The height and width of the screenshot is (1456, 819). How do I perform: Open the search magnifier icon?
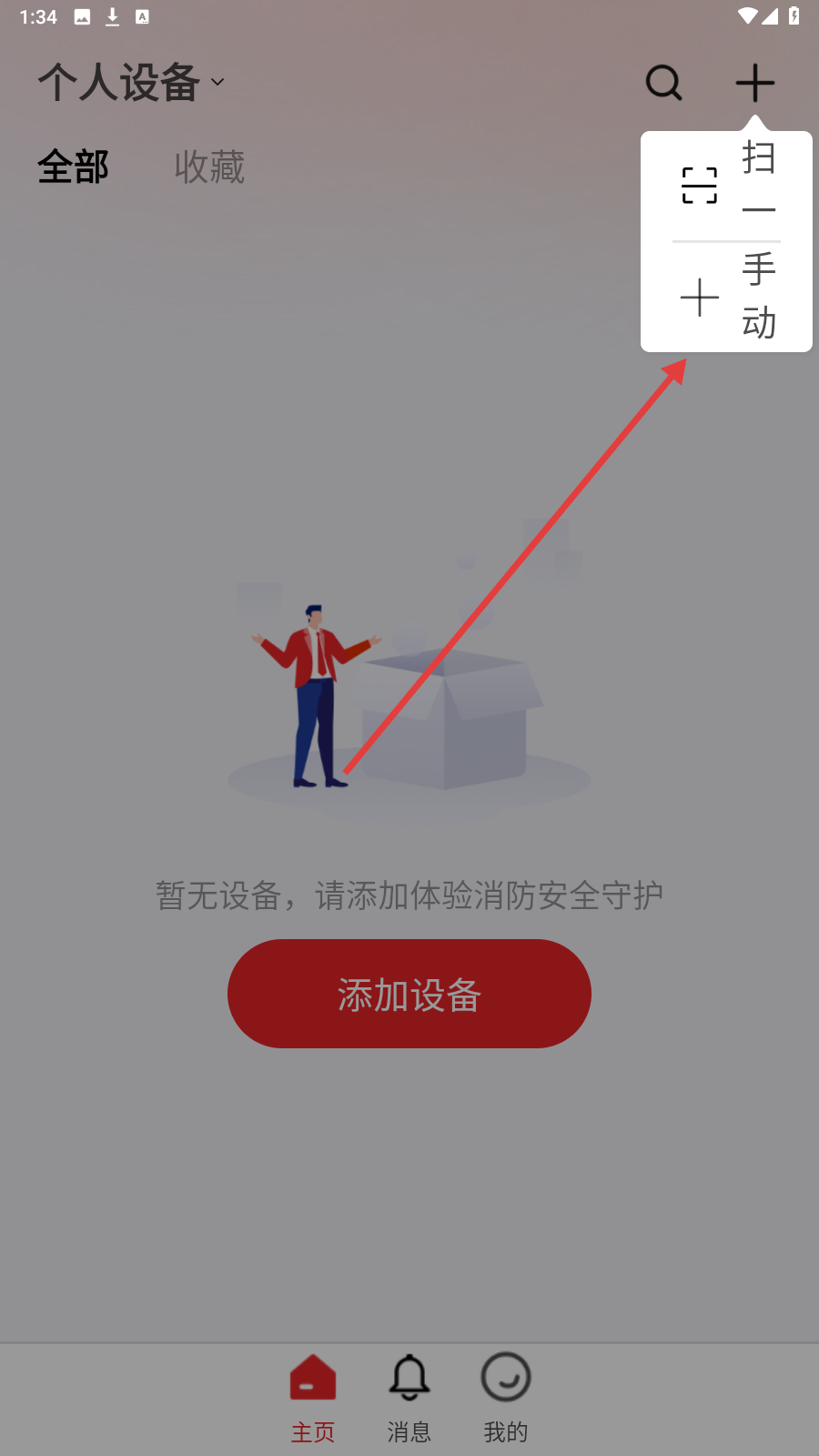tap(663, 83)
